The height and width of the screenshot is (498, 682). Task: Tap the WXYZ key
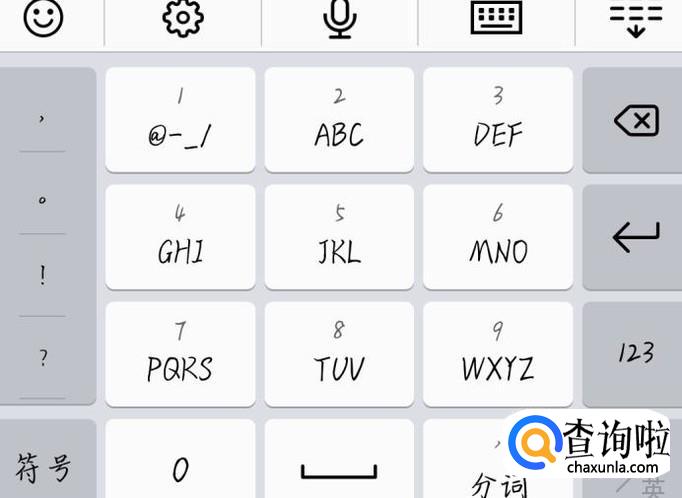tap(498, 354)
